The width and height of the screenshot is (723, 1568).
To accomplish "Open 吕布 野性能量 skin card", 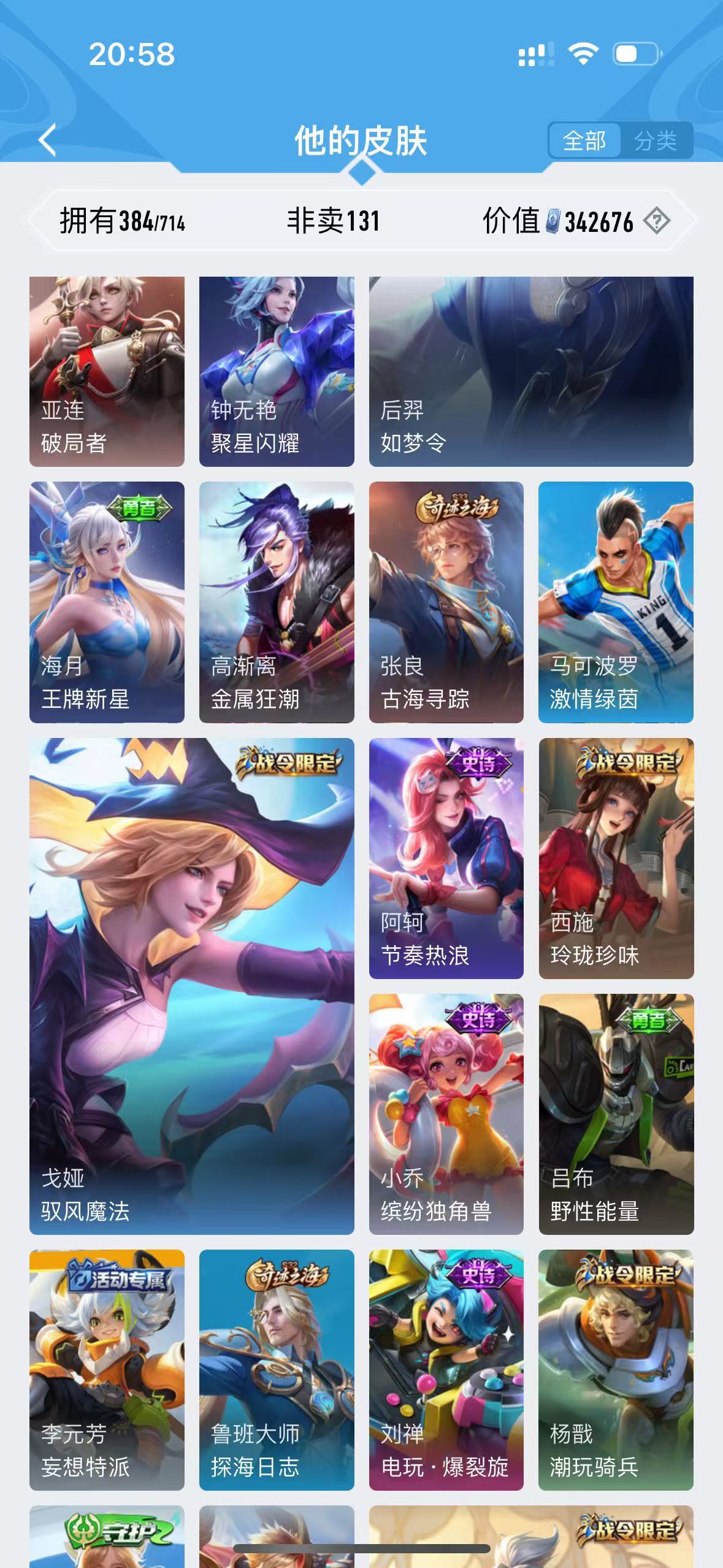I will tap(616, 1114).
